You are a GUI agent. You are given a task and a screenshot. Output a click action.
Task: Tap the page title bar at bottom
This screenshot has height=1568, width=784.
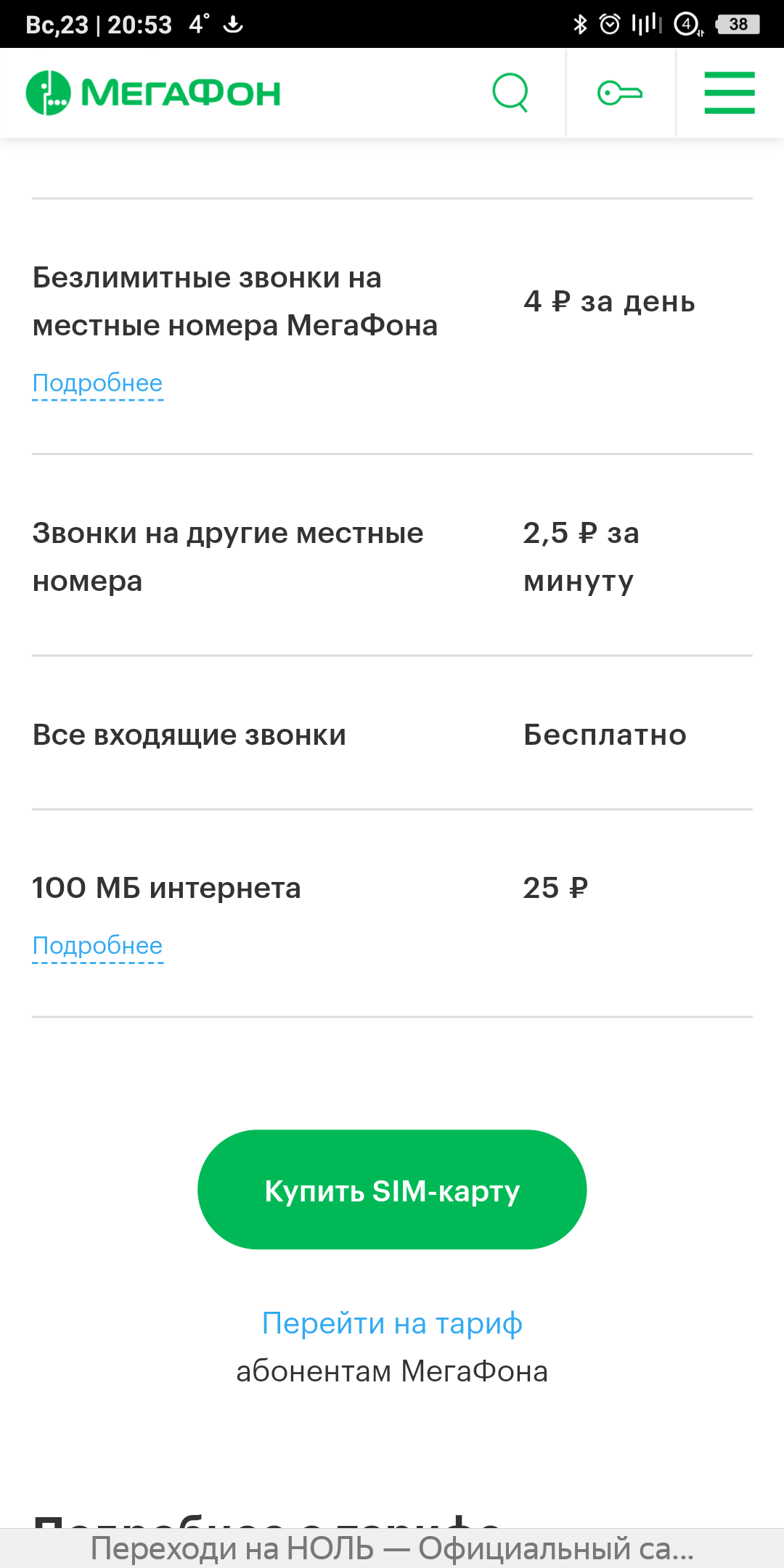pyautogui.click(x=392, y=1548)
